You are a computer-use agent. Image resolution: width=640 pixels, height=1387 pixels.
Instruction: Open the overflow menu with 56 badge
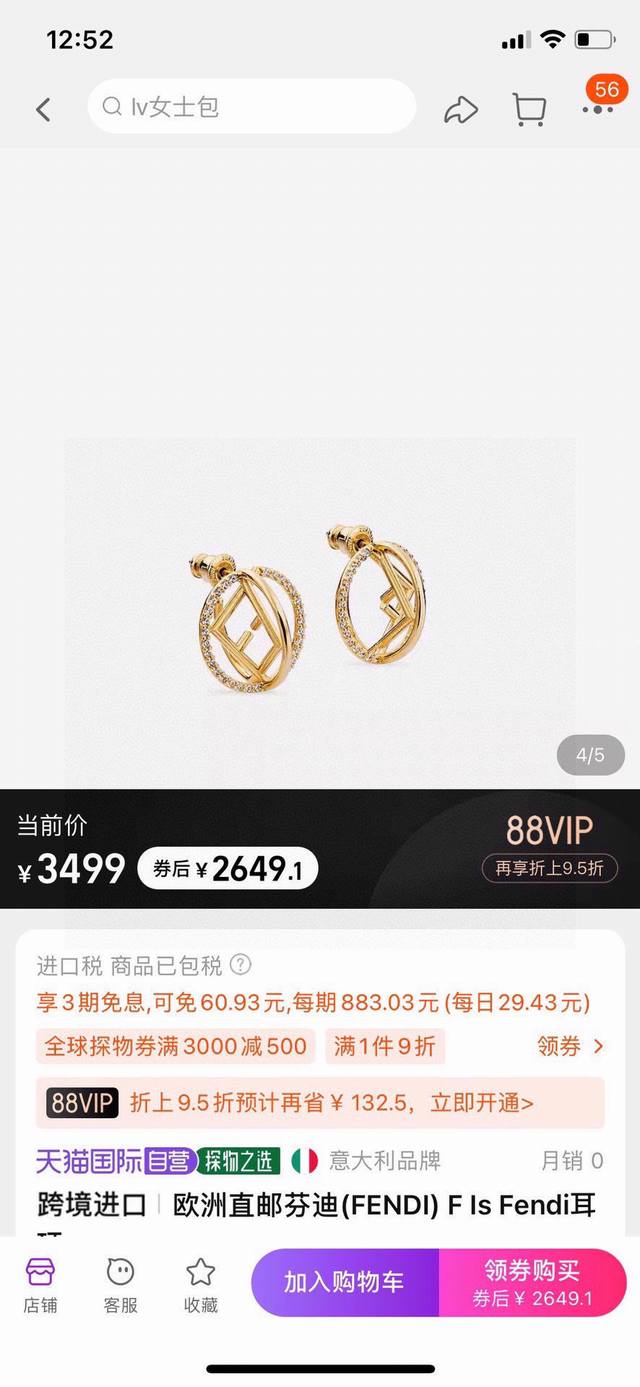click(x=598, y=105)
